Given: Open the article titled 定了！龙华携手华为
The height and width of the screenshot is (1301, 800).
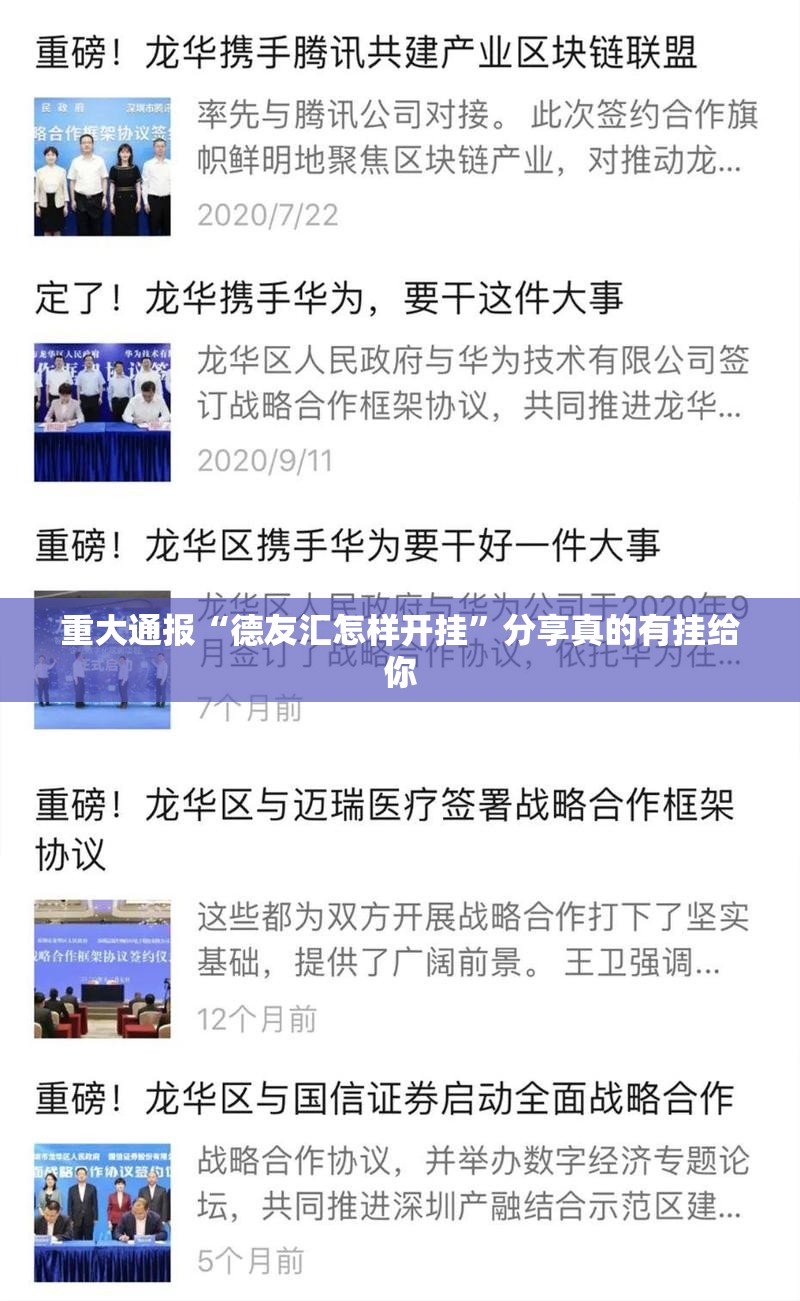Looking at the screenshot, I should point(330,297).
